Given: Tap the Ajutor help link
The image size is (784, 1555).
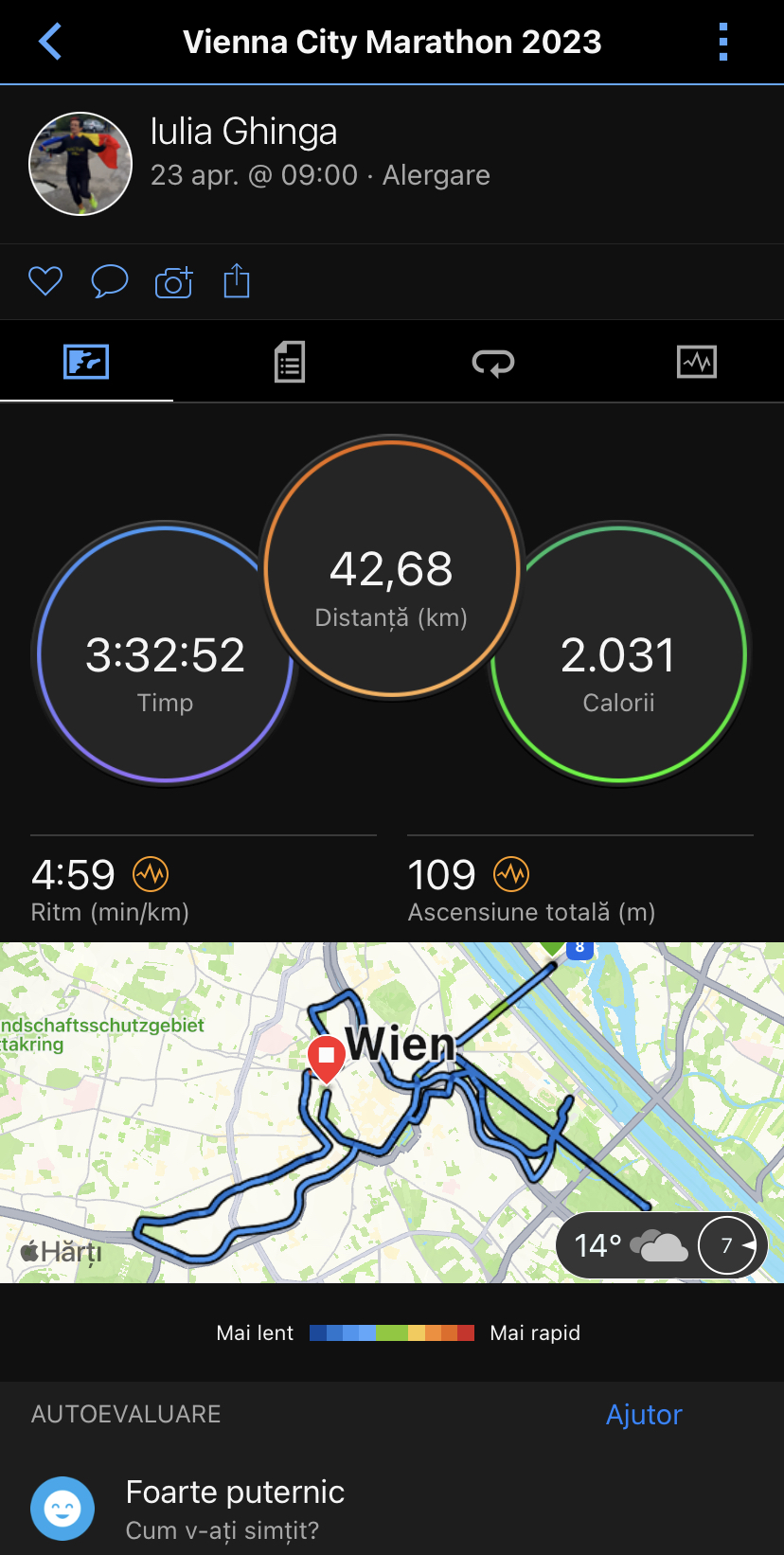Looking at the screenshot, I should point(644,1414).
